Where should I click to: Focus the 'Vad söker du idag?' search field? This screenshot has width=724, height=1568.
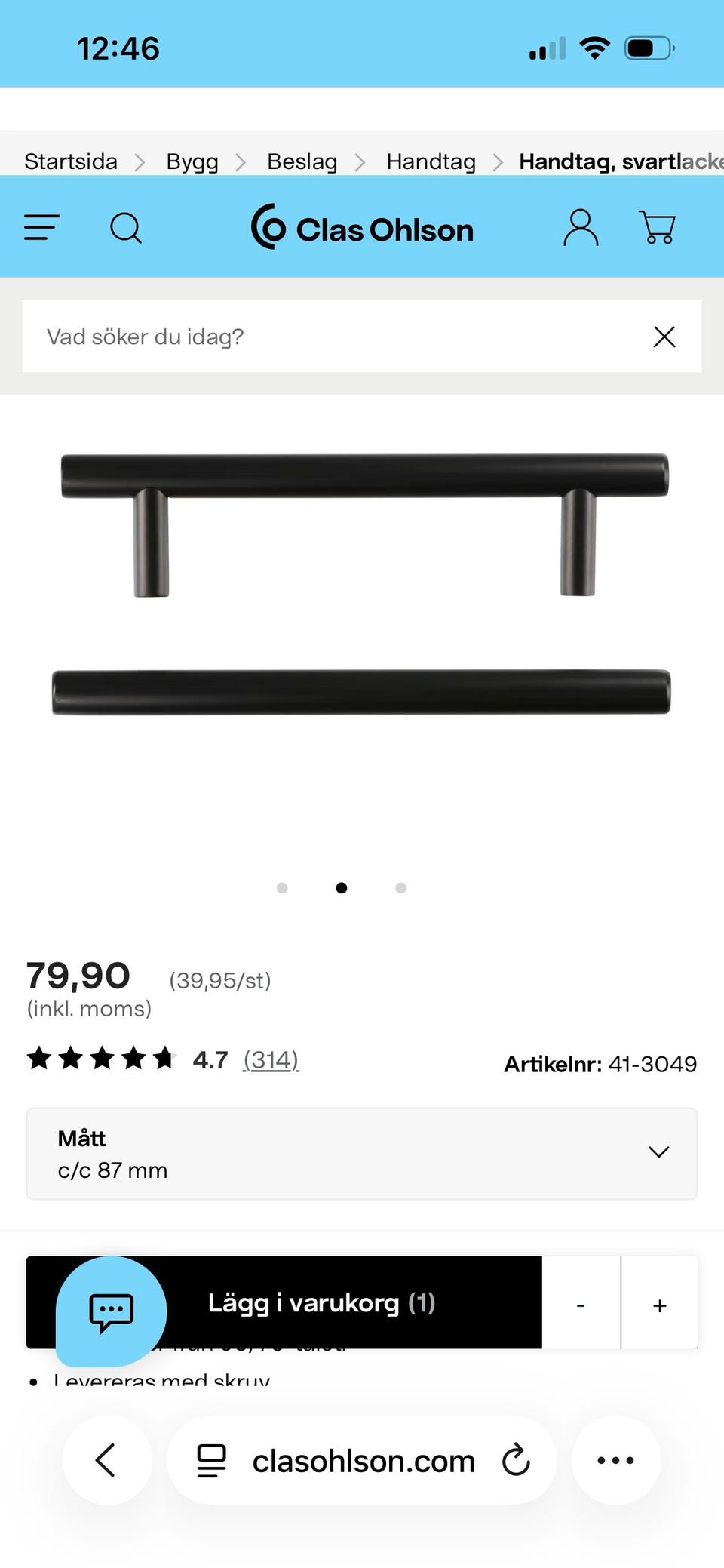point(332,337)
